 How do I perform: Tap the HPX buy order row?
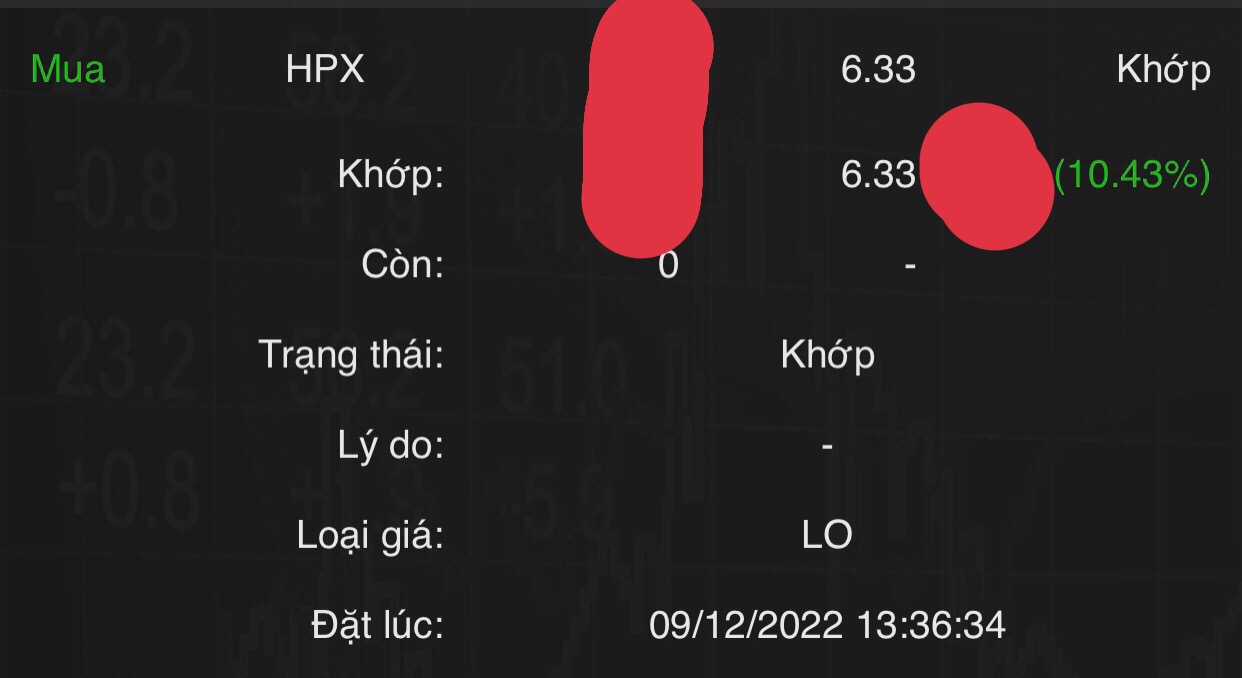[325, 70]
